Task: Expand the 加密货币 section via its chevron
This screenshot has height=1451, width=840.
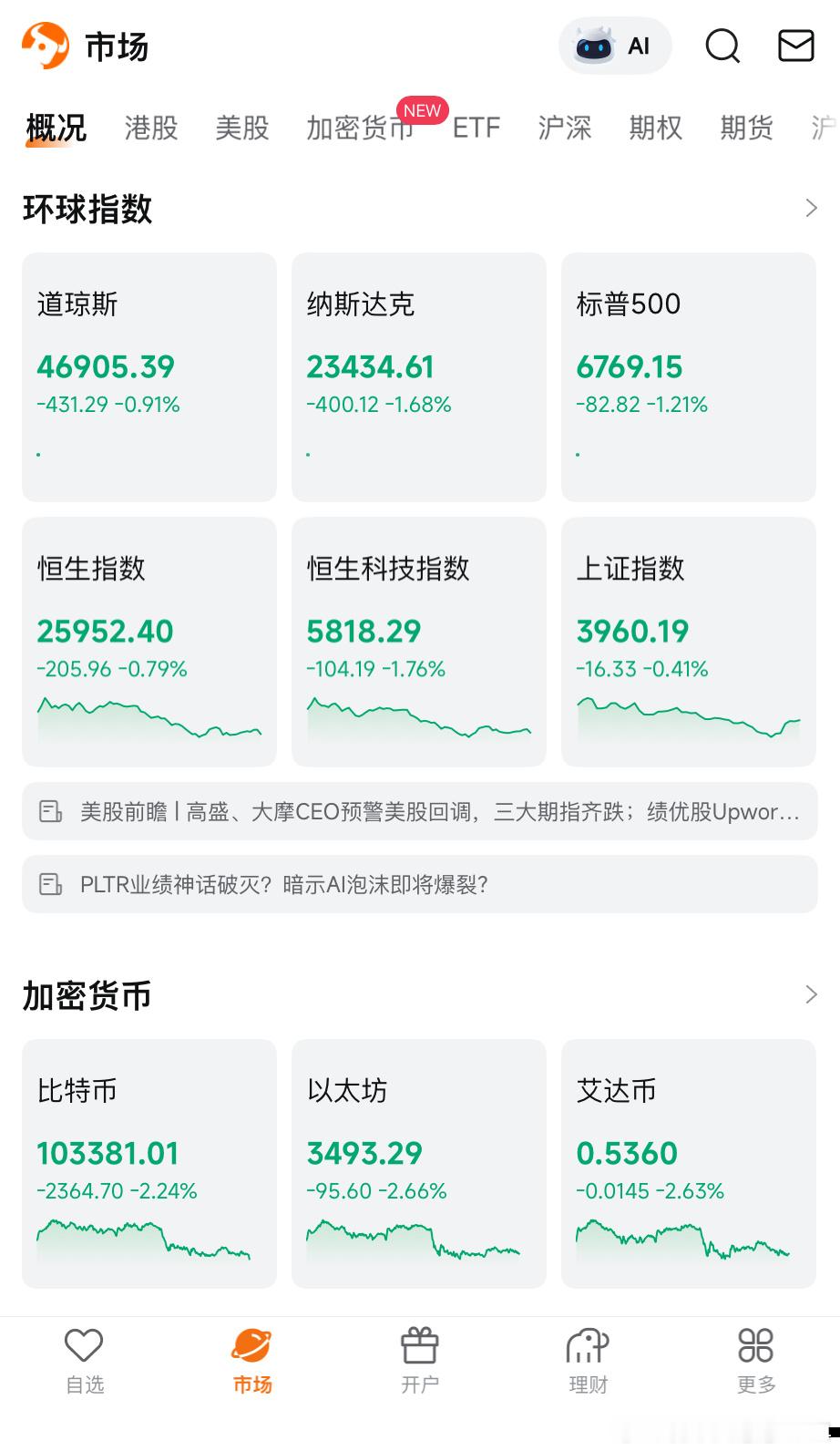Action: tap(810, 994)
